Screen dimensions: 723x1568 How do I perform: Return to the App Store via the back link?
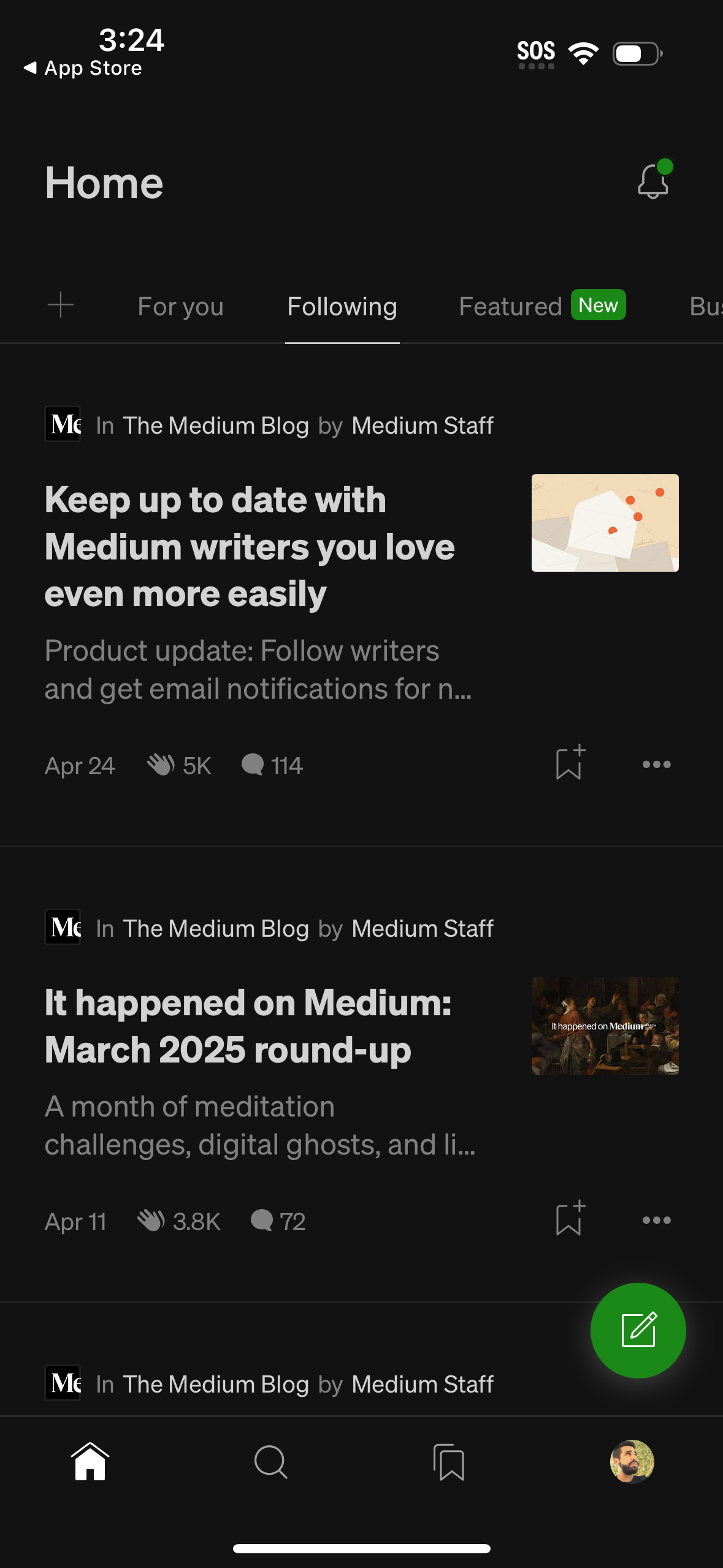click(83, 67)
